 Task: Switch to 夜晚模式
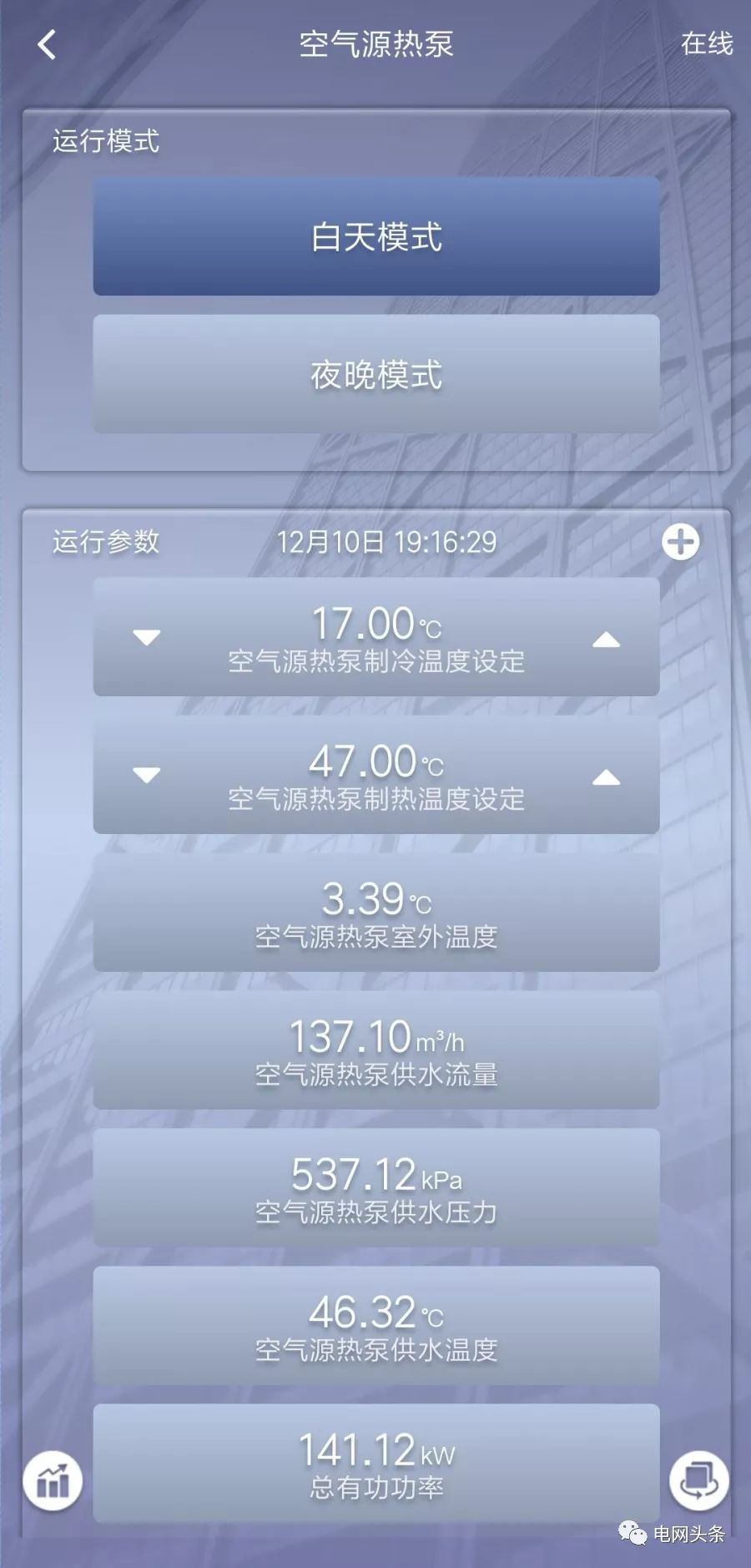point(375,374)
